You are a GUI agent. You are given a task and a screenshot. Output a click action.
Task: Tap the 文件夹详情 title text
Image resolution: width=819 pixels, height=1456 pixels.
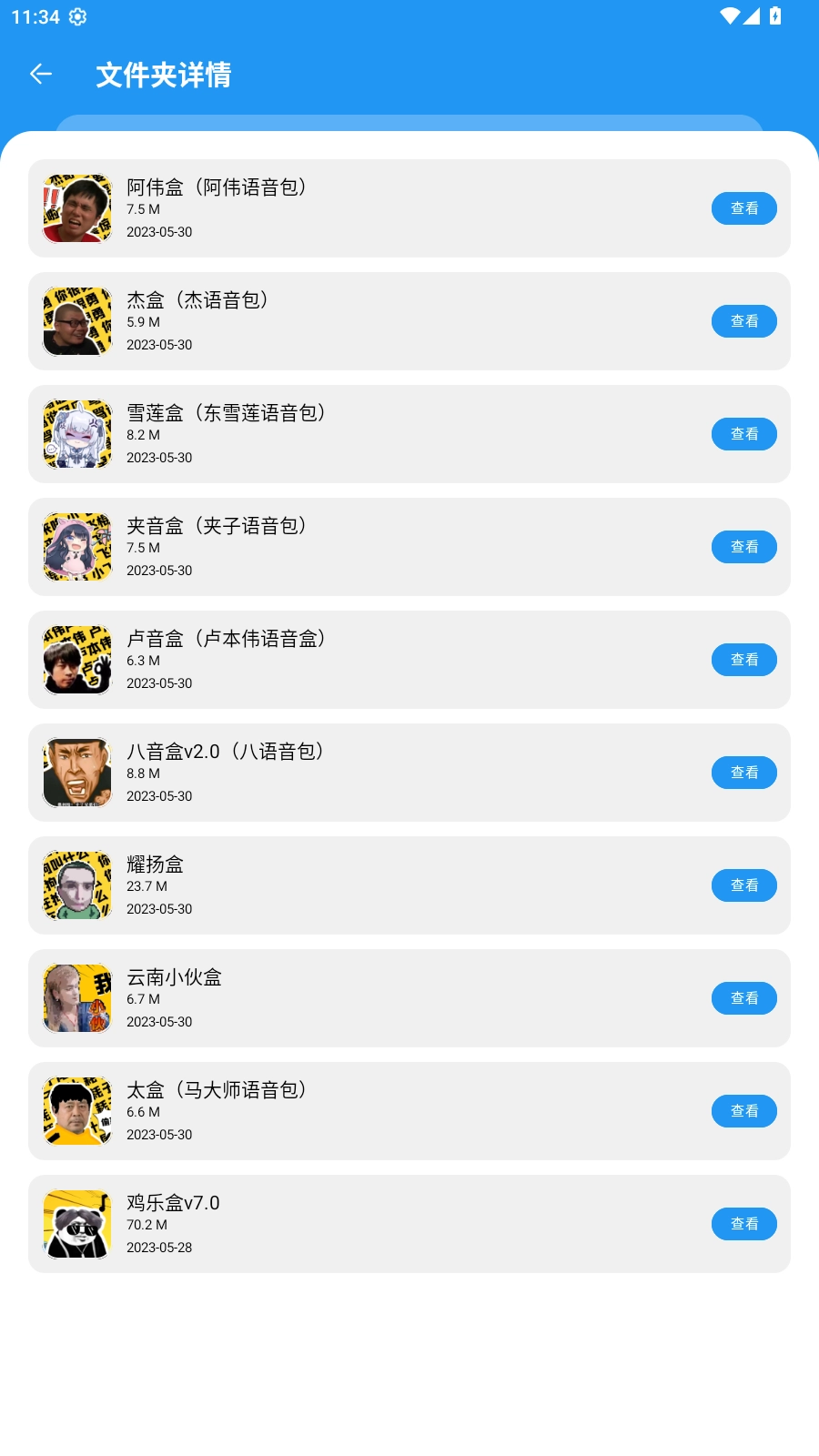pos(165,76)
